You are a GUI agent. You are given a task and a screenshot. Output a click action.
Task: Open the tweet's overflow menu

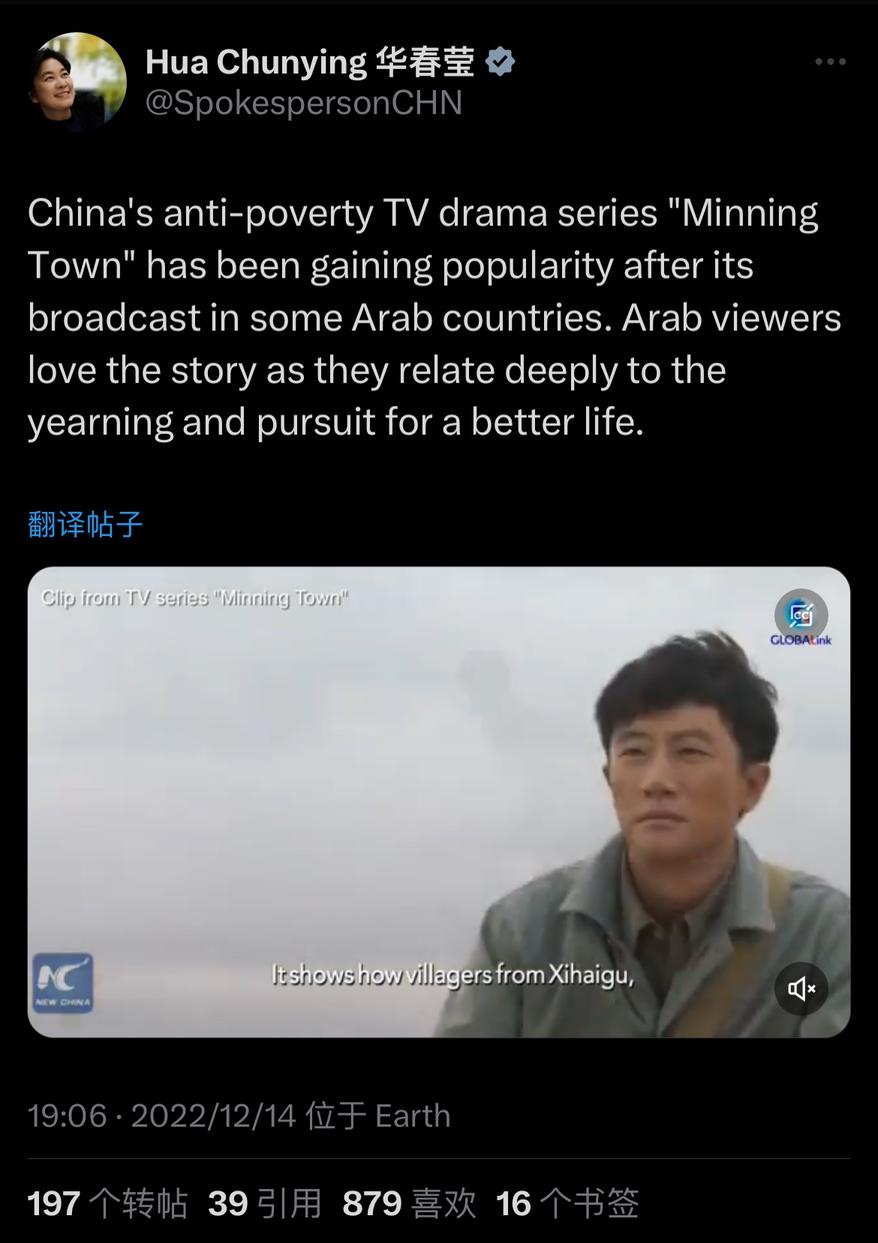click(x=829, y=62)
